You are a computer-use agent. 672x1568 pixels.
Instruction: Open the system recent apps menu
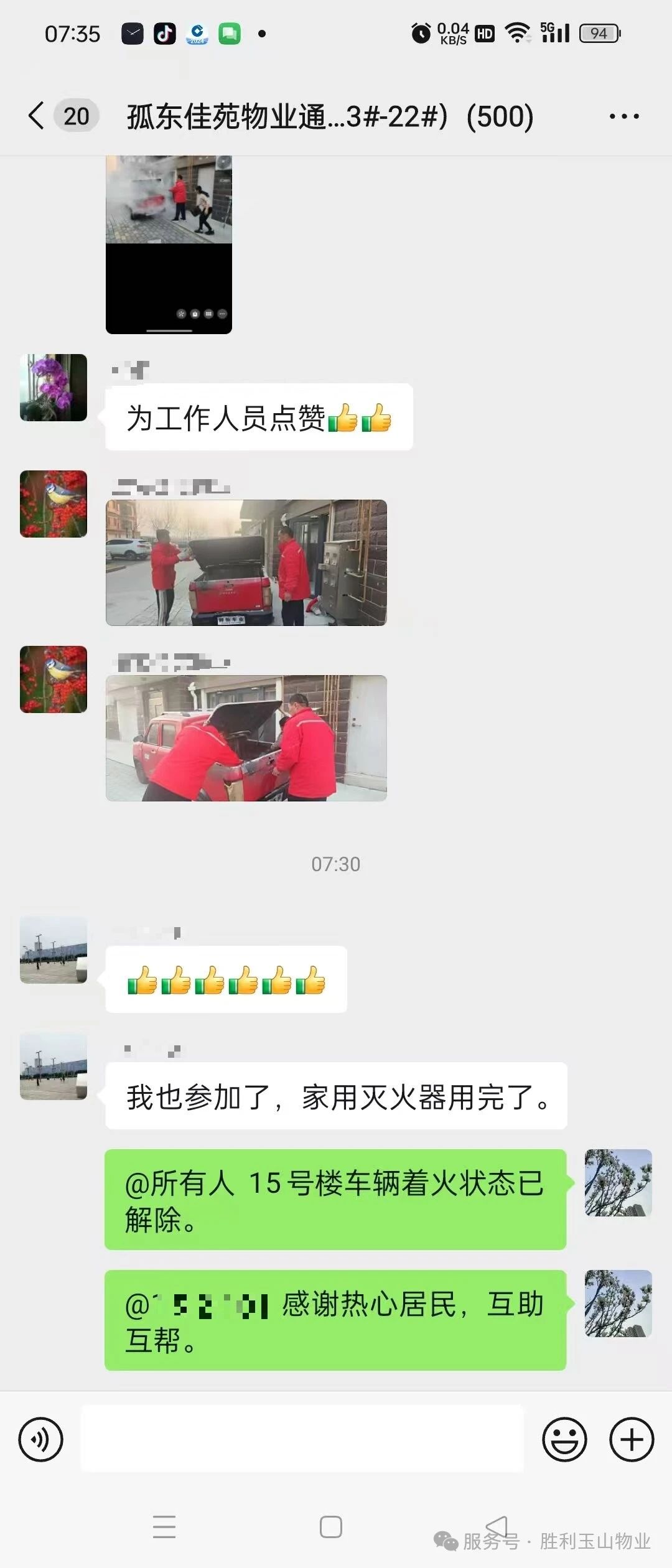click(x=164, y=1526)
